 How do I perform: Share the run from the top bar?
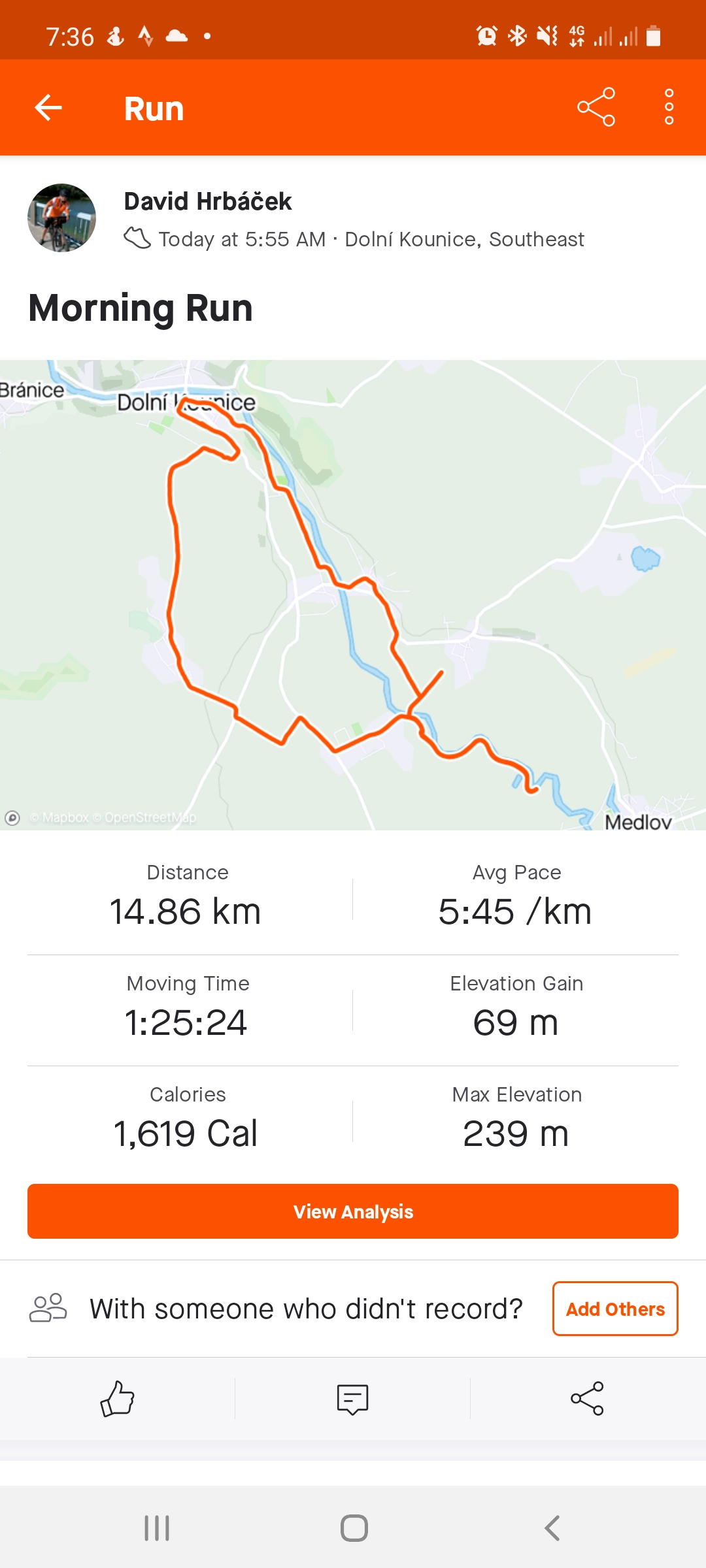tap(596, 106)
